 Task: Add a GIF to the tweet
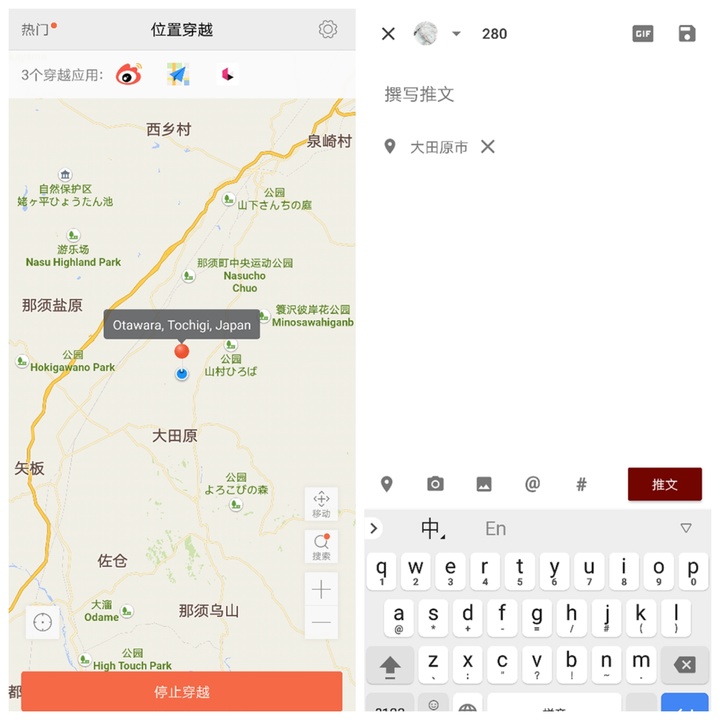[x=643, y=34]
